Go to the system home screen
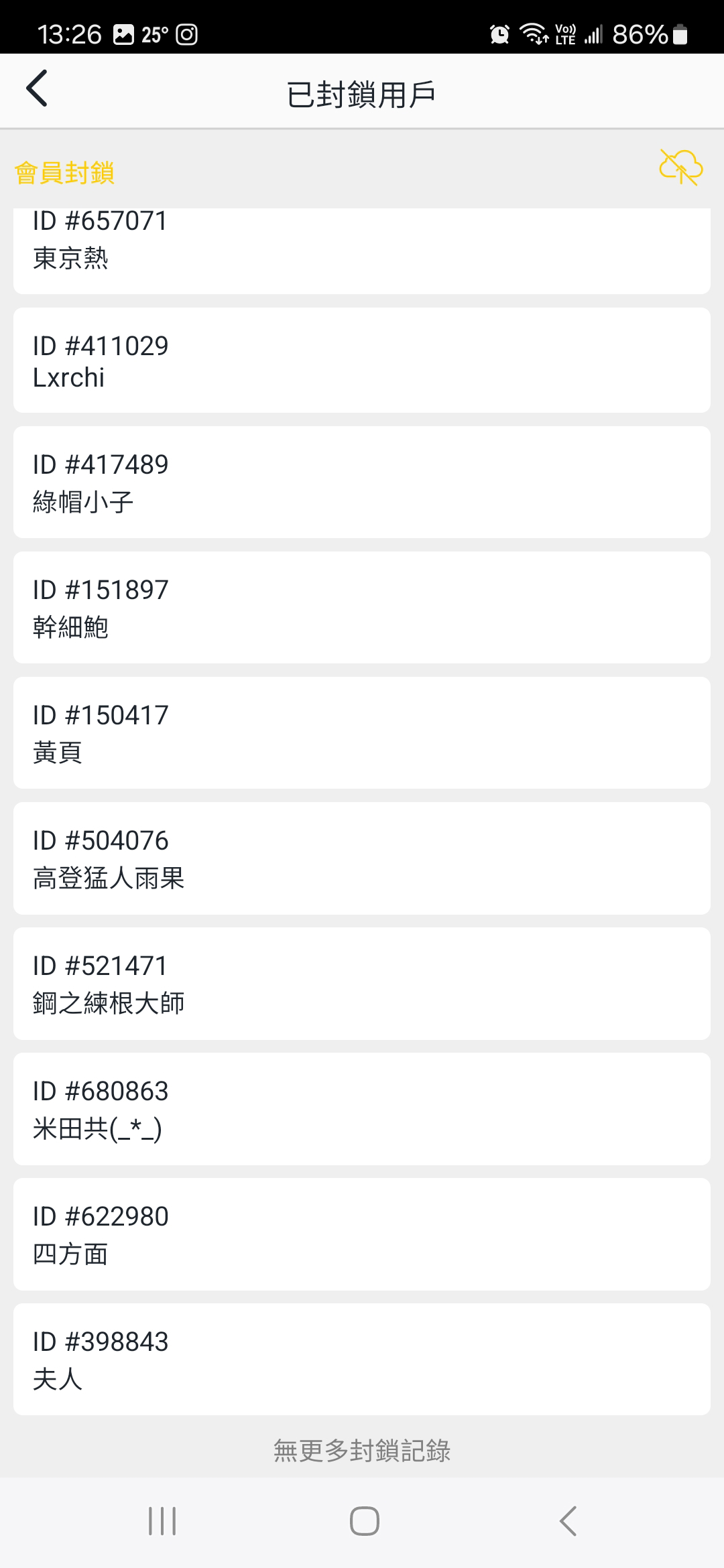Image resolution: width=724 pixels, height=1568 pixels. click(x=364, y=1521)
